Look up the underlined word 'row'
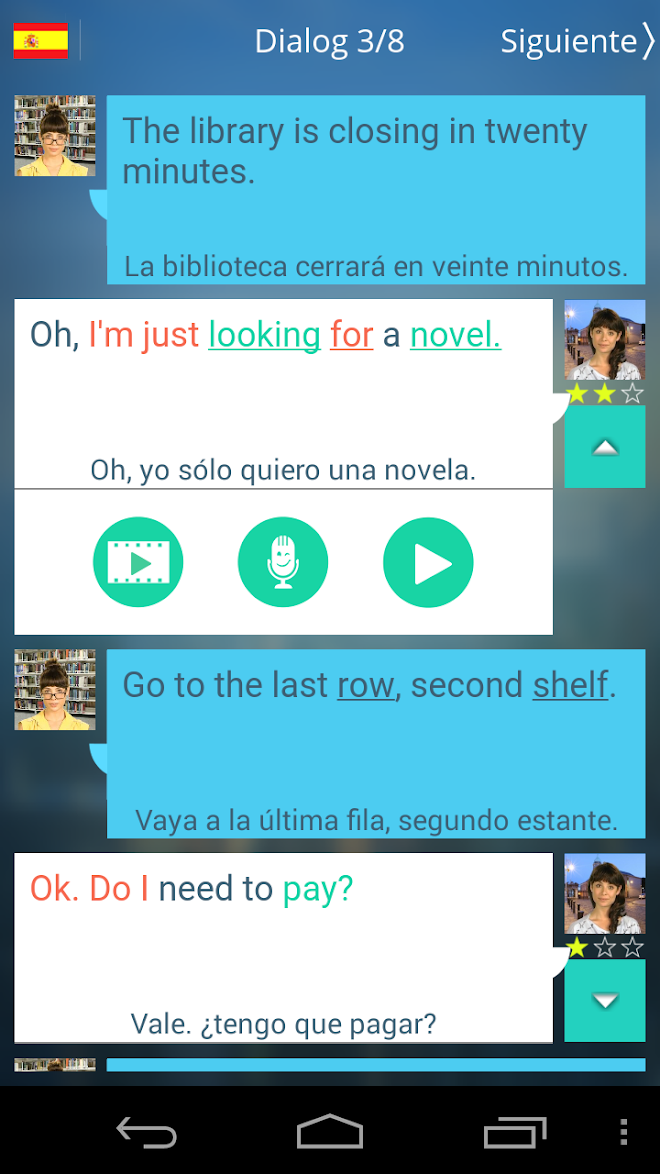The height and width of the screenshot is (1174, 660). [365, 685]
